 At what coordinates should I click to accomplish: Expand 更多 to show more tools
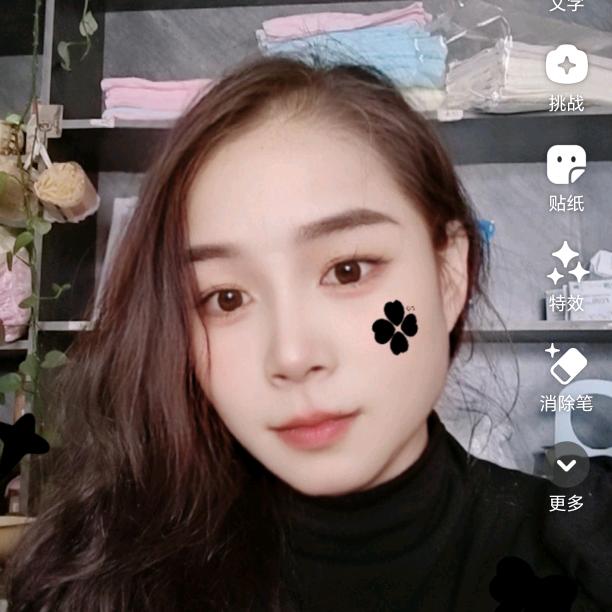567,477
